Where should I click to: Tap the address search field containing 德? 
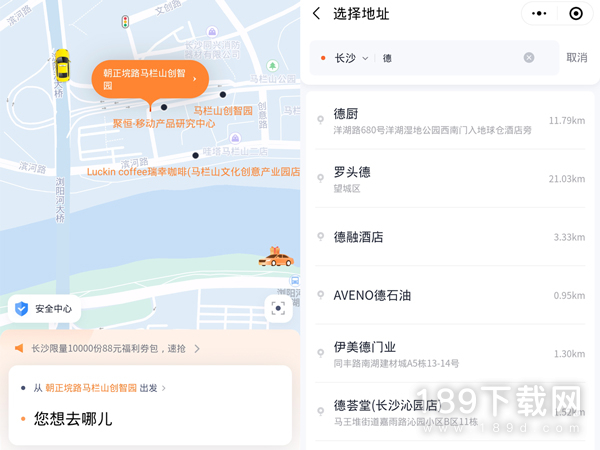[450, 58]
